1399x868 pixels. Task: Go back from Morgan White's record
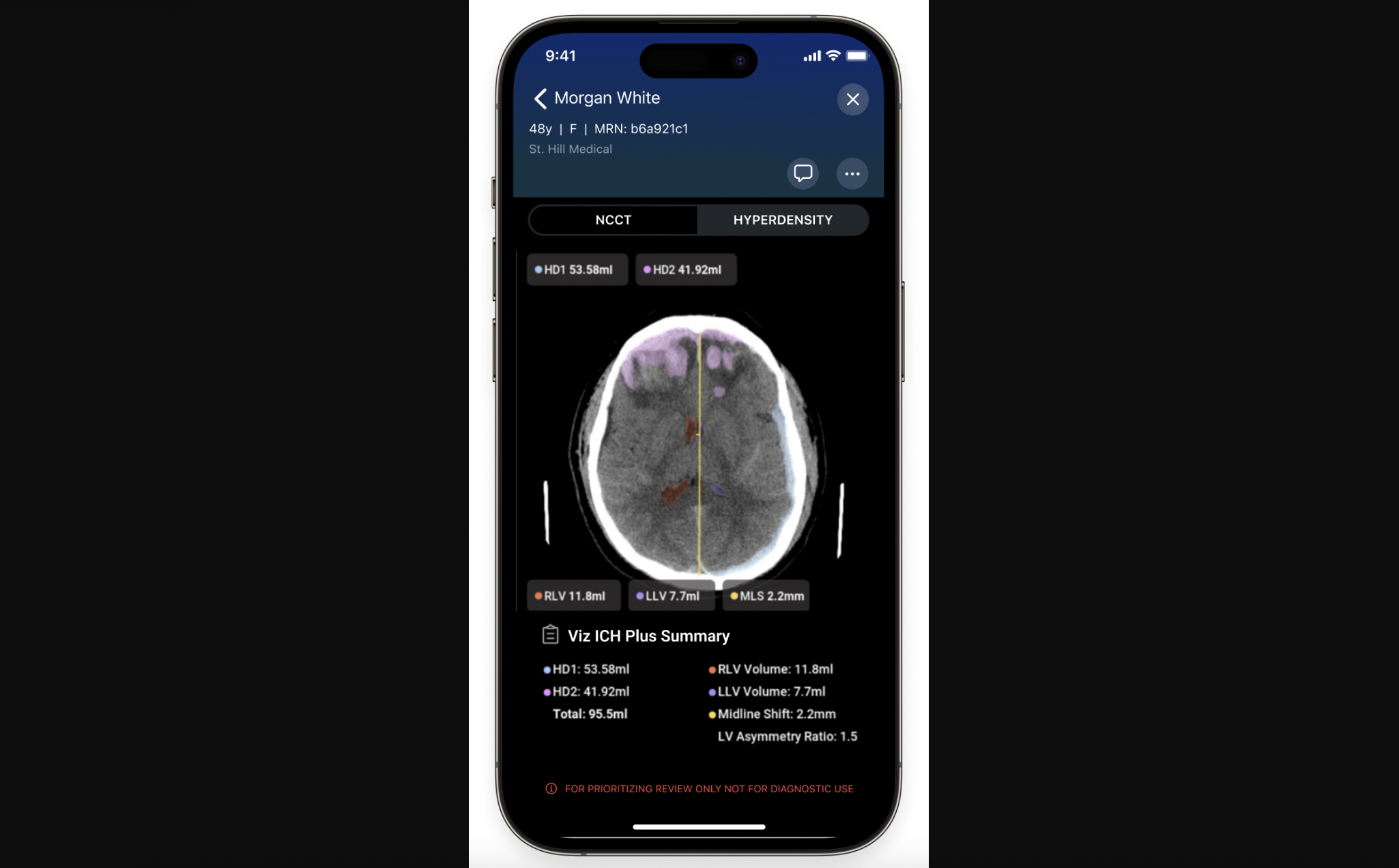540,99
